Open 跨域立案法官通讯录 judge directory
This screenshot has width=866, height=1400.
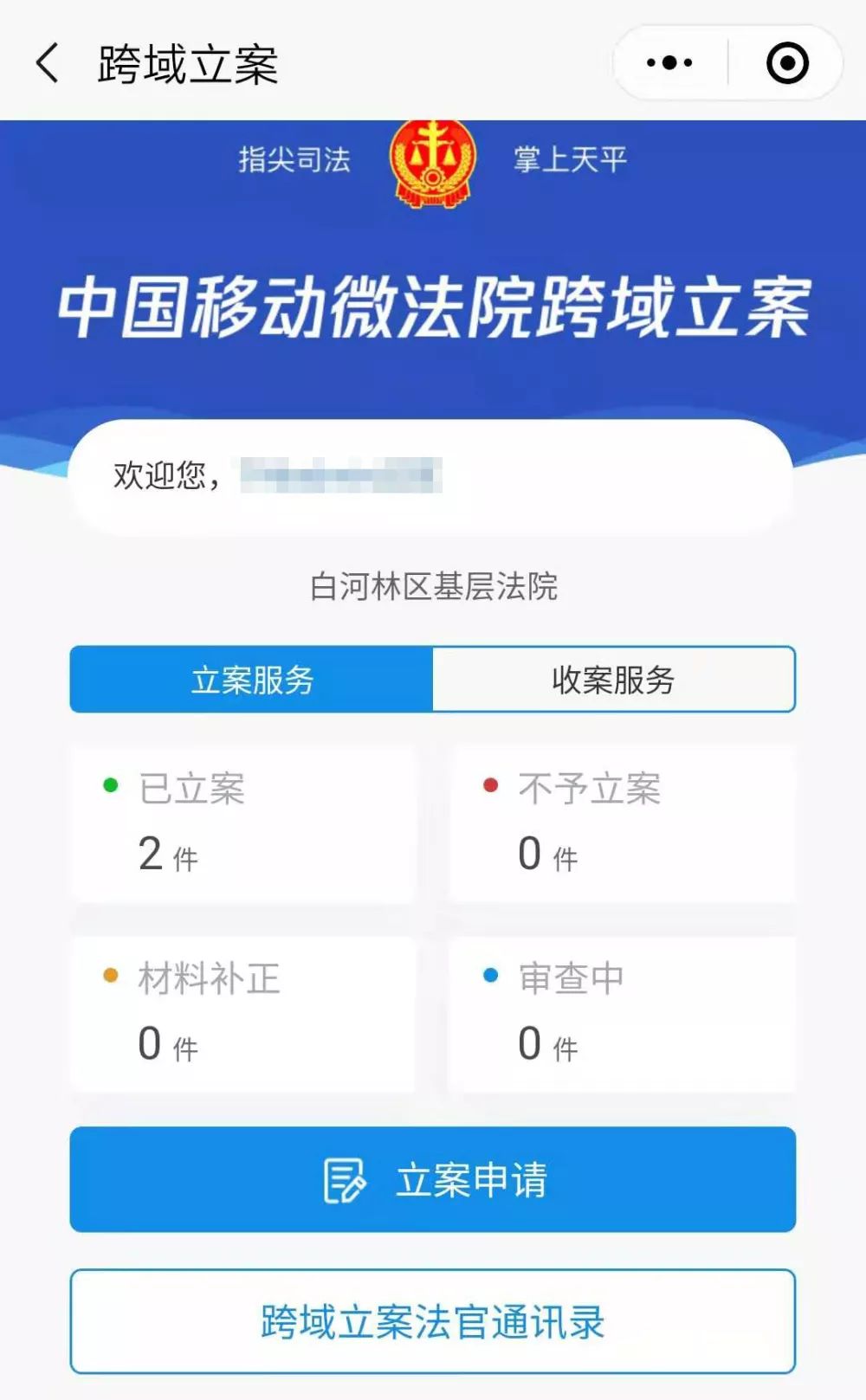click(432, 1322)
